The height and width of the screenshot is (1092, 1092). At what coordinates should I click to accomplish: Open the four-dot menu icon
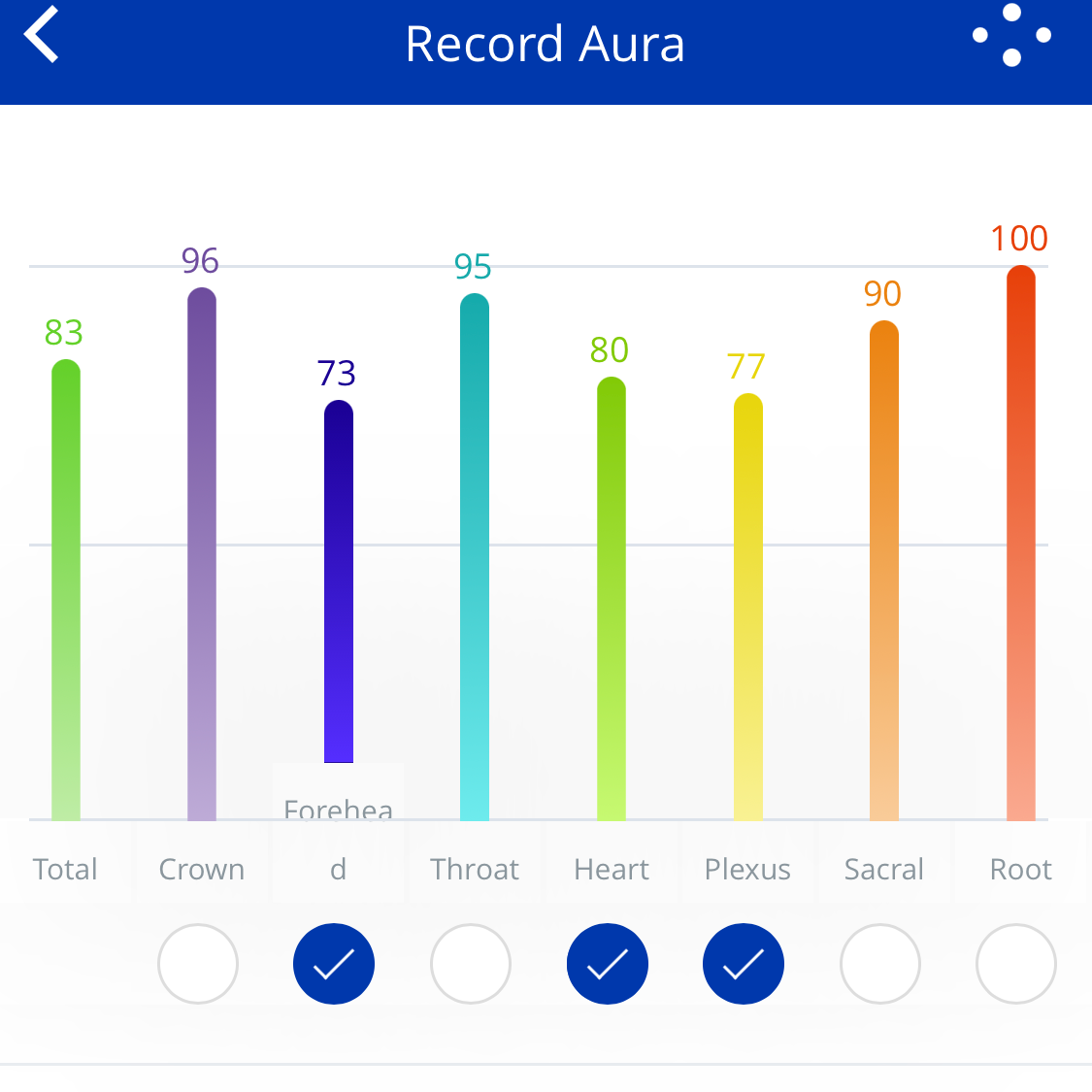click(x=1011, y=36)
